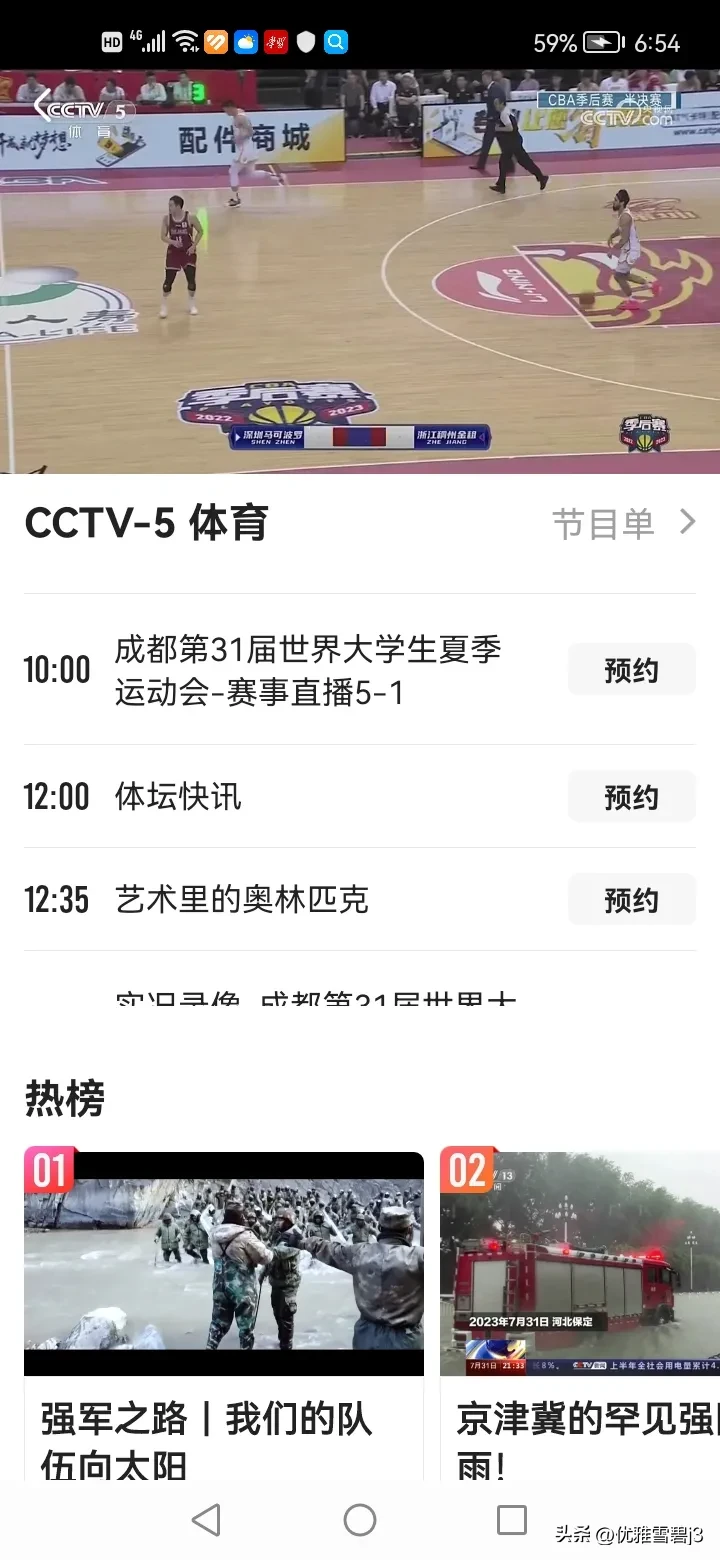
Task: Reserve the 10:00 成都世界大学生夏季运动会 broadcast
Action: point(631,670)
